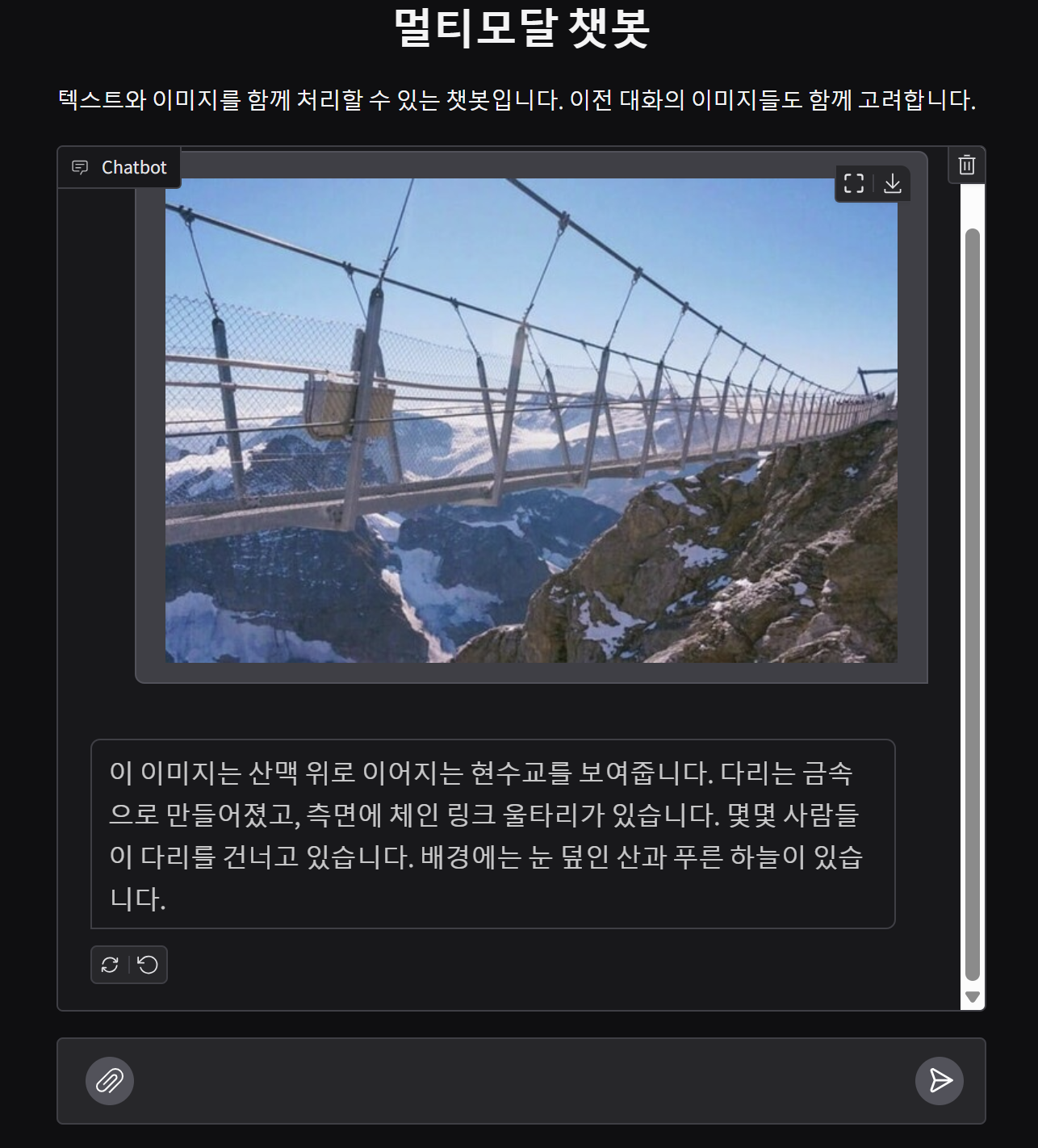The image size is (1038, 1148).
Task: Open the suspension bridge photo
Action: click(531, 420)
